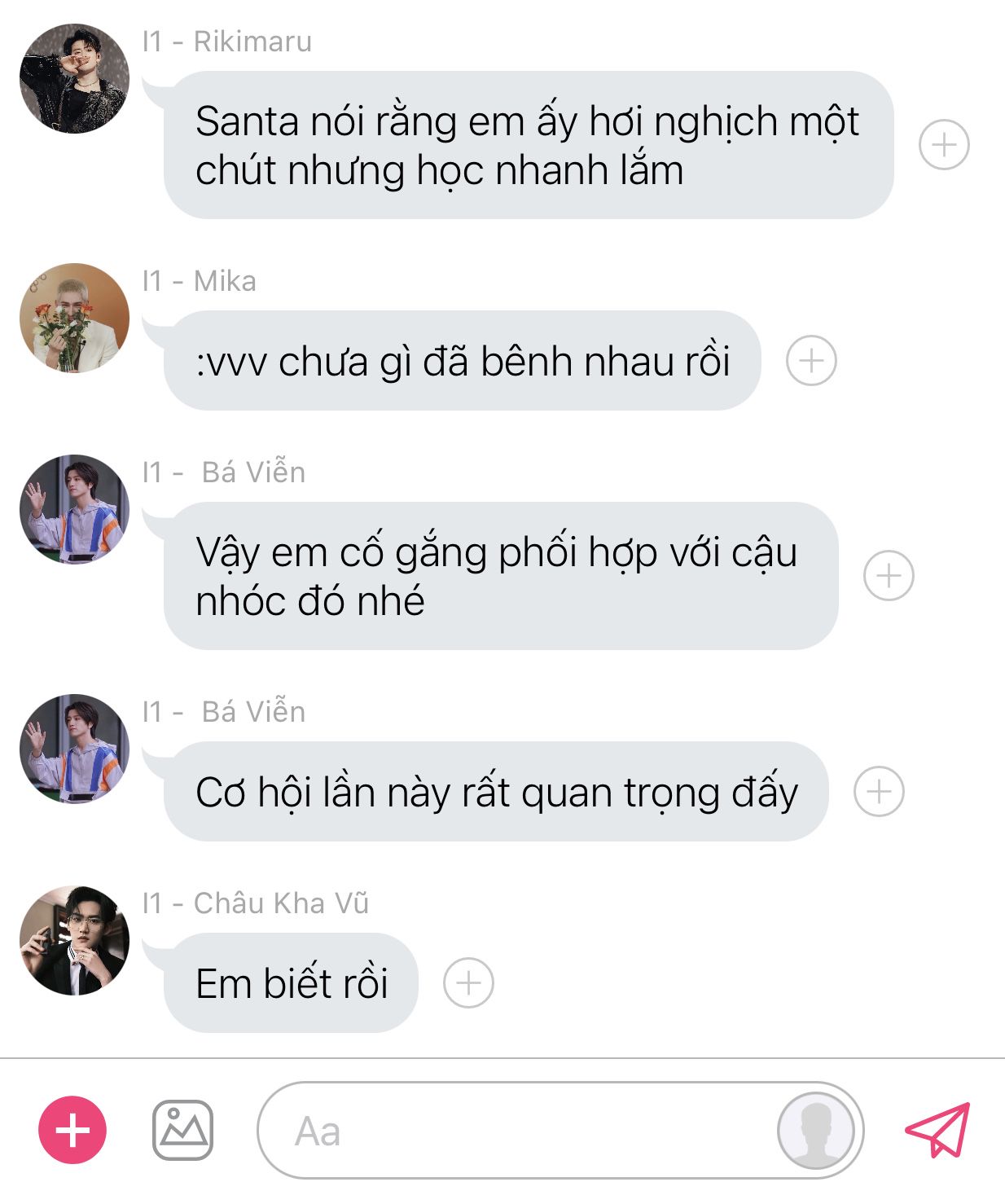Tap the pink plus button
This screenshot has width=1005, height=1204.
[x=72, y=1130]
